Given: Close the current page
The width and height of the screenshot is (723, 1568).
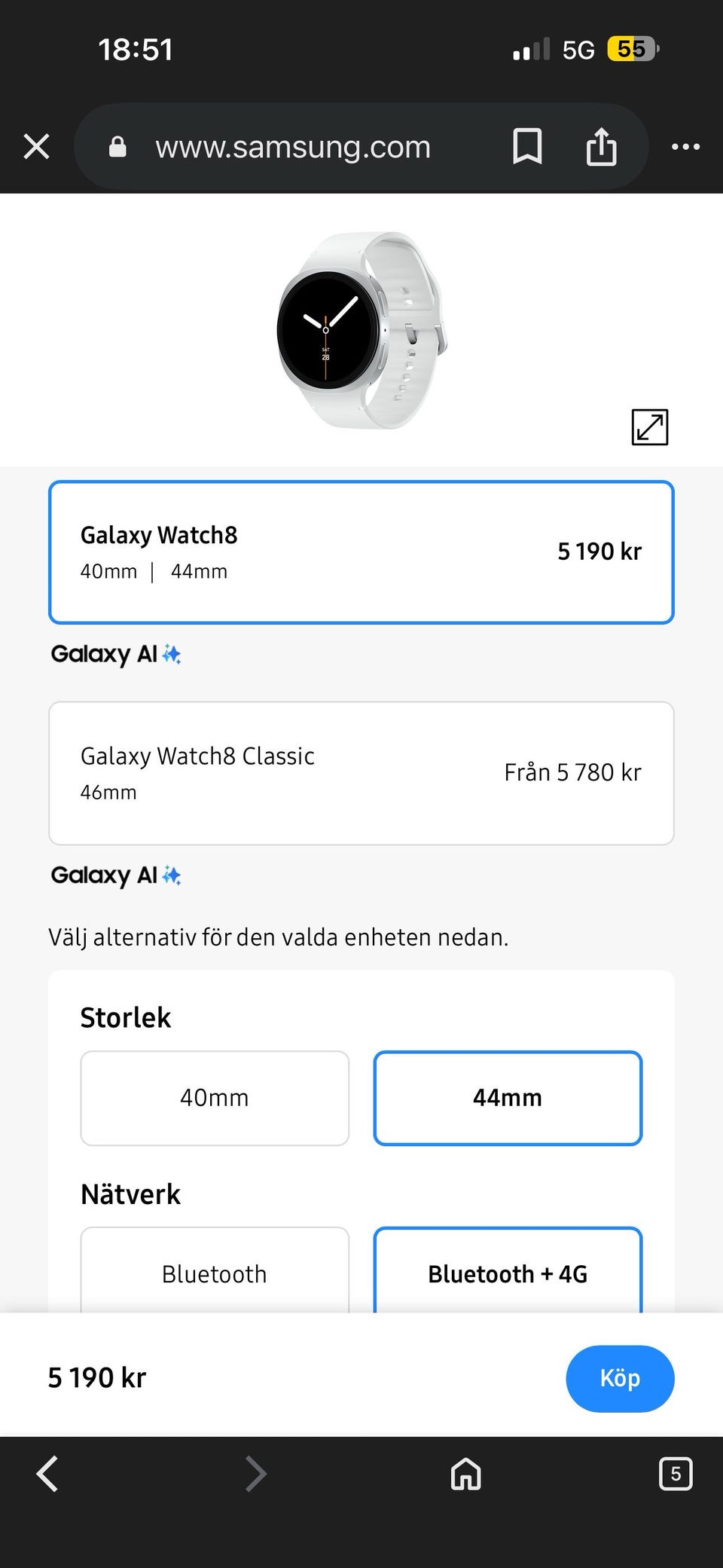Looking at the screenshot, I should click(35, 146).
